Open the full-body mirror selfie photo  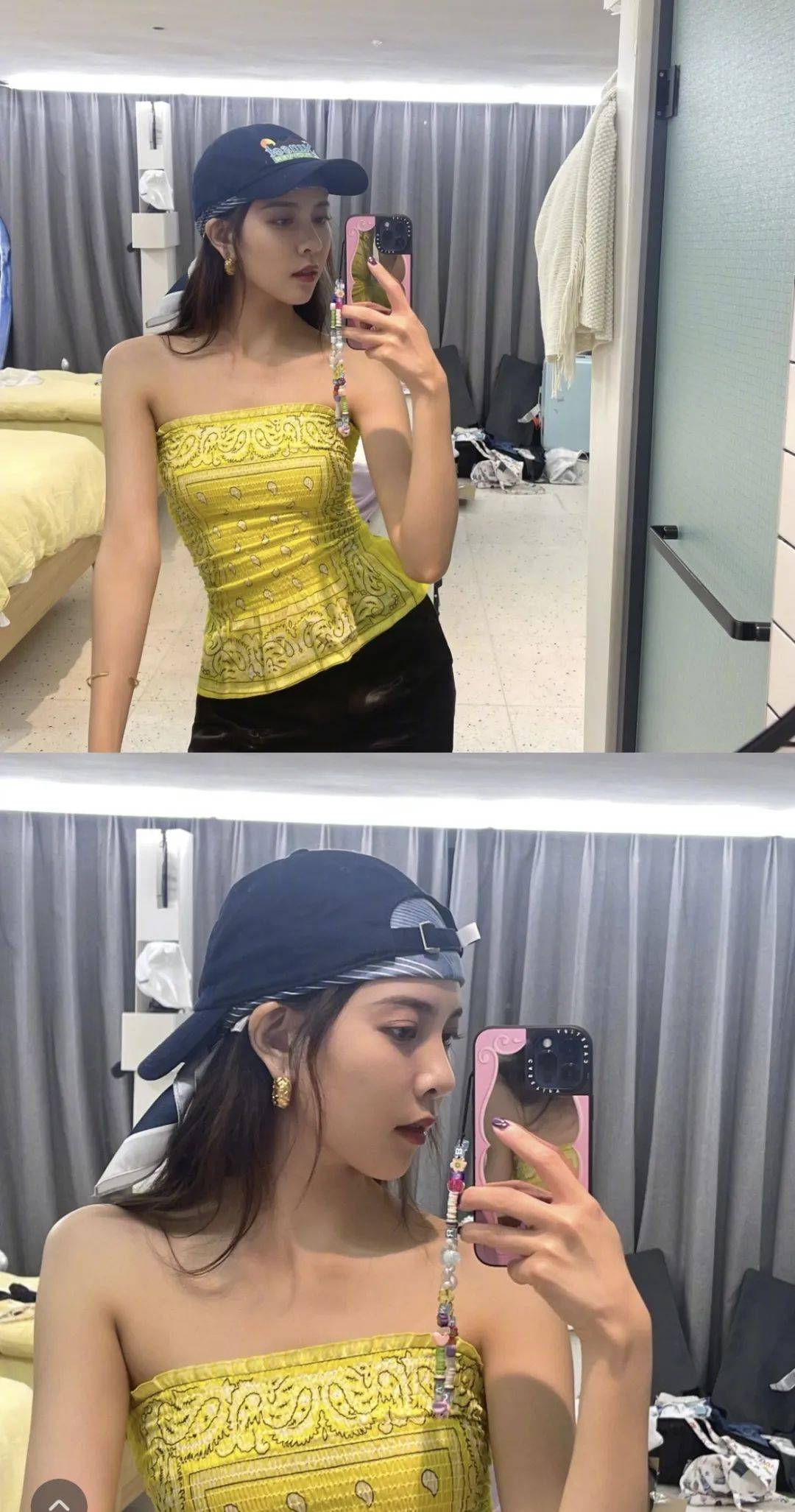[x=397, y=376]
